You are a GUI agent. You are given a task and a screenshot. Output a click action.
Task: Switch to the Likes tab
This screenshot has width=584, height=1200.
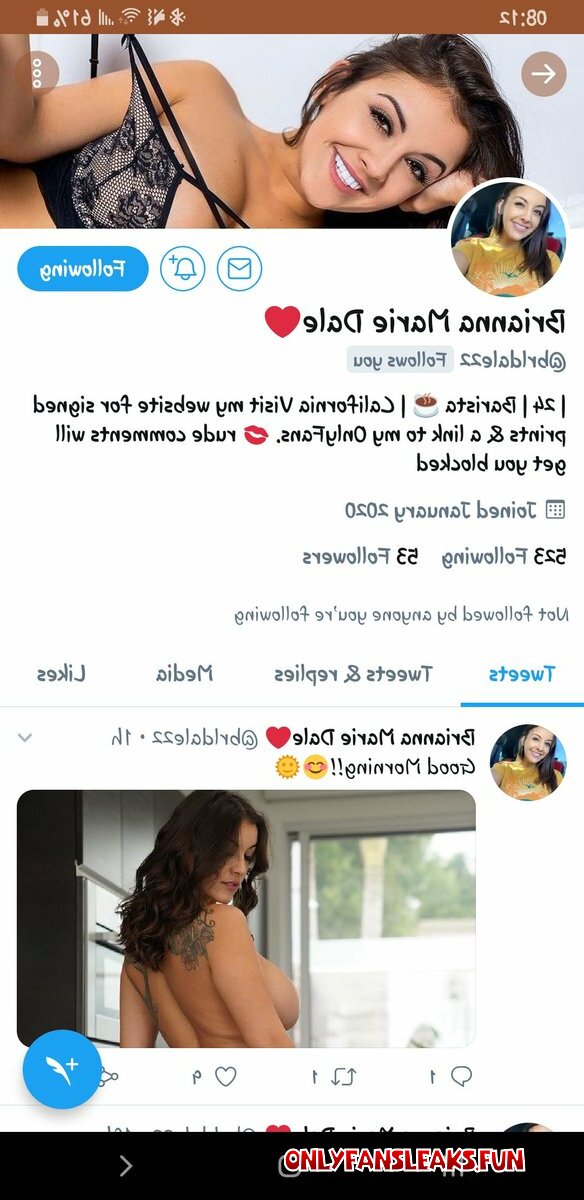click(62, 673)
